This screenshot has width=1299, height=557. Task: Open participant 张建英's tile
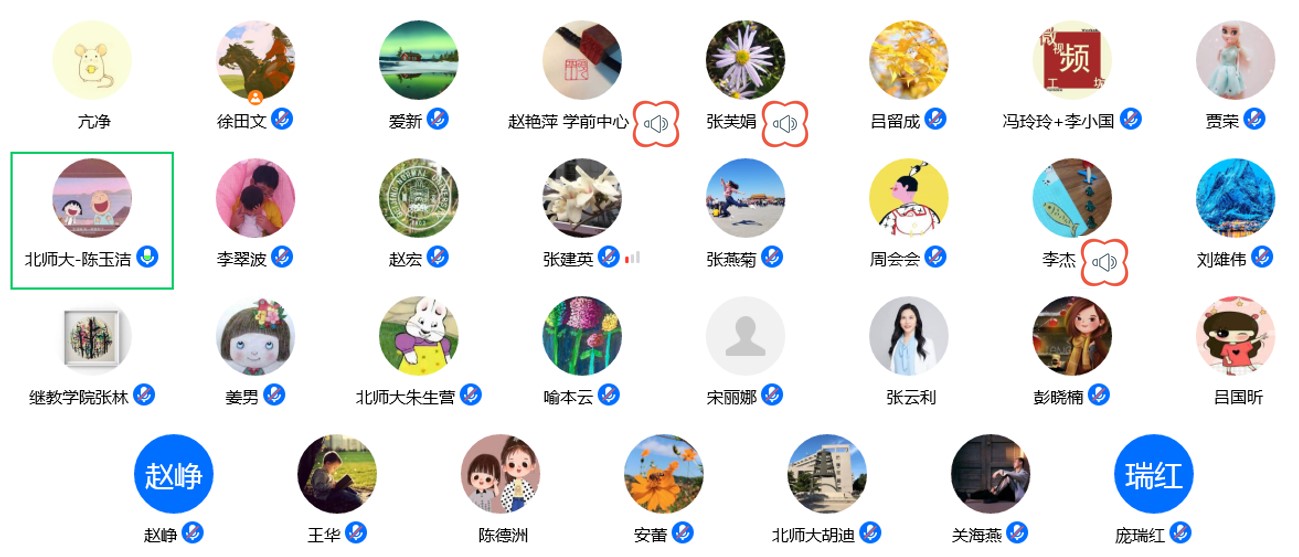[x=582, y=199]
